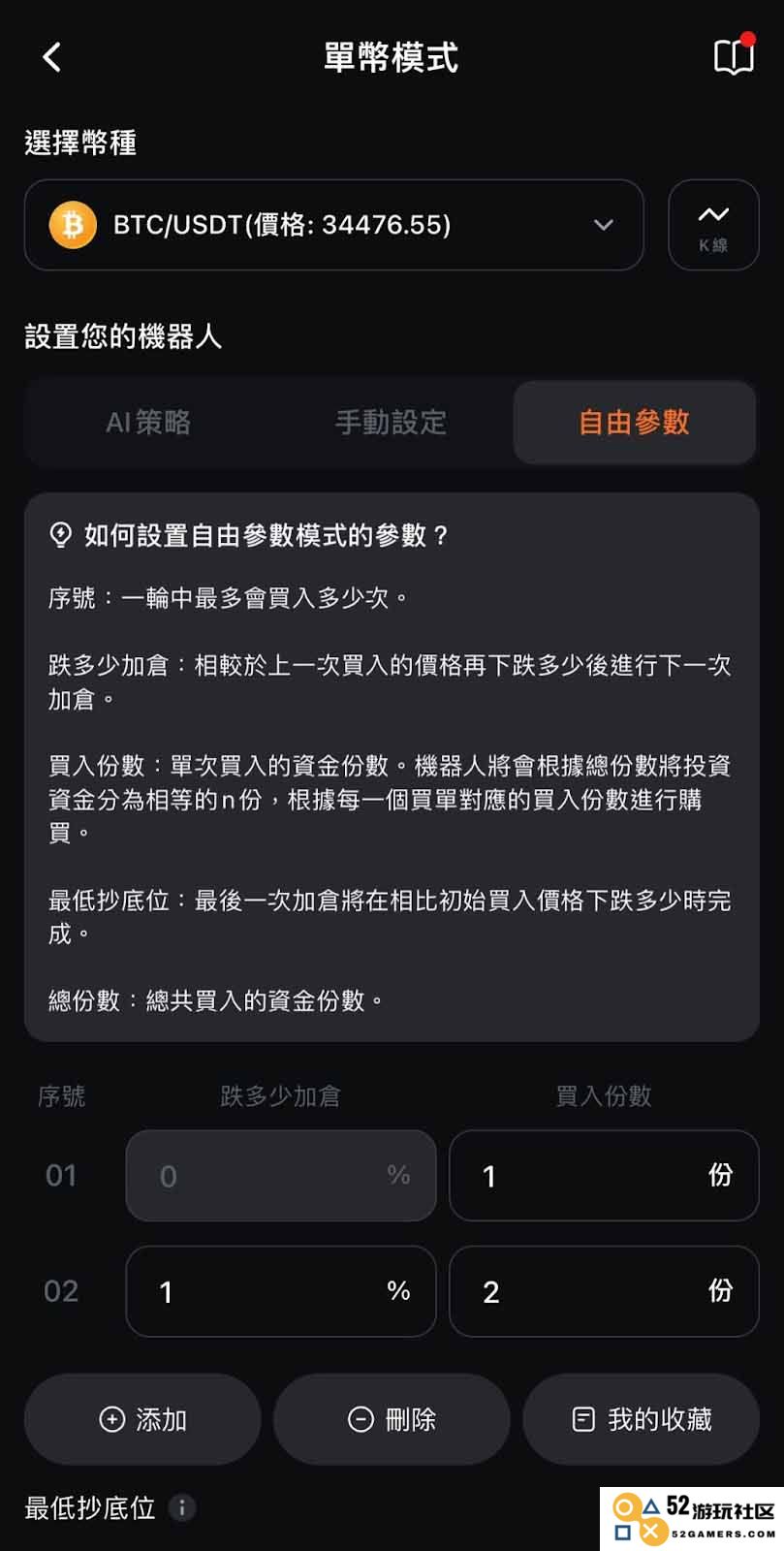Tap 添加 to add a row
This screenshot has width=784, height=1551.
142,1419
